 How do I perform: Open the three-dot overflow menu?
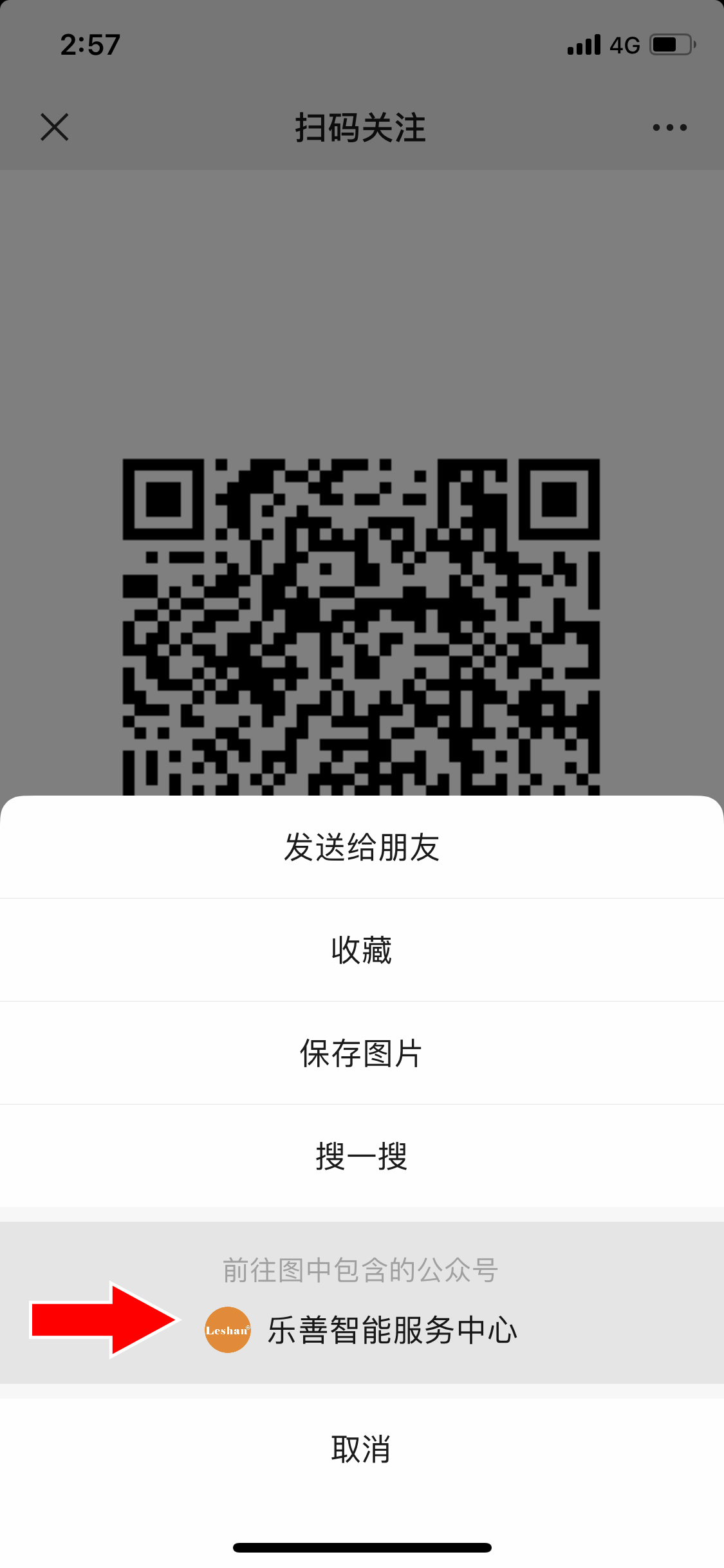[x=669, y=127]
